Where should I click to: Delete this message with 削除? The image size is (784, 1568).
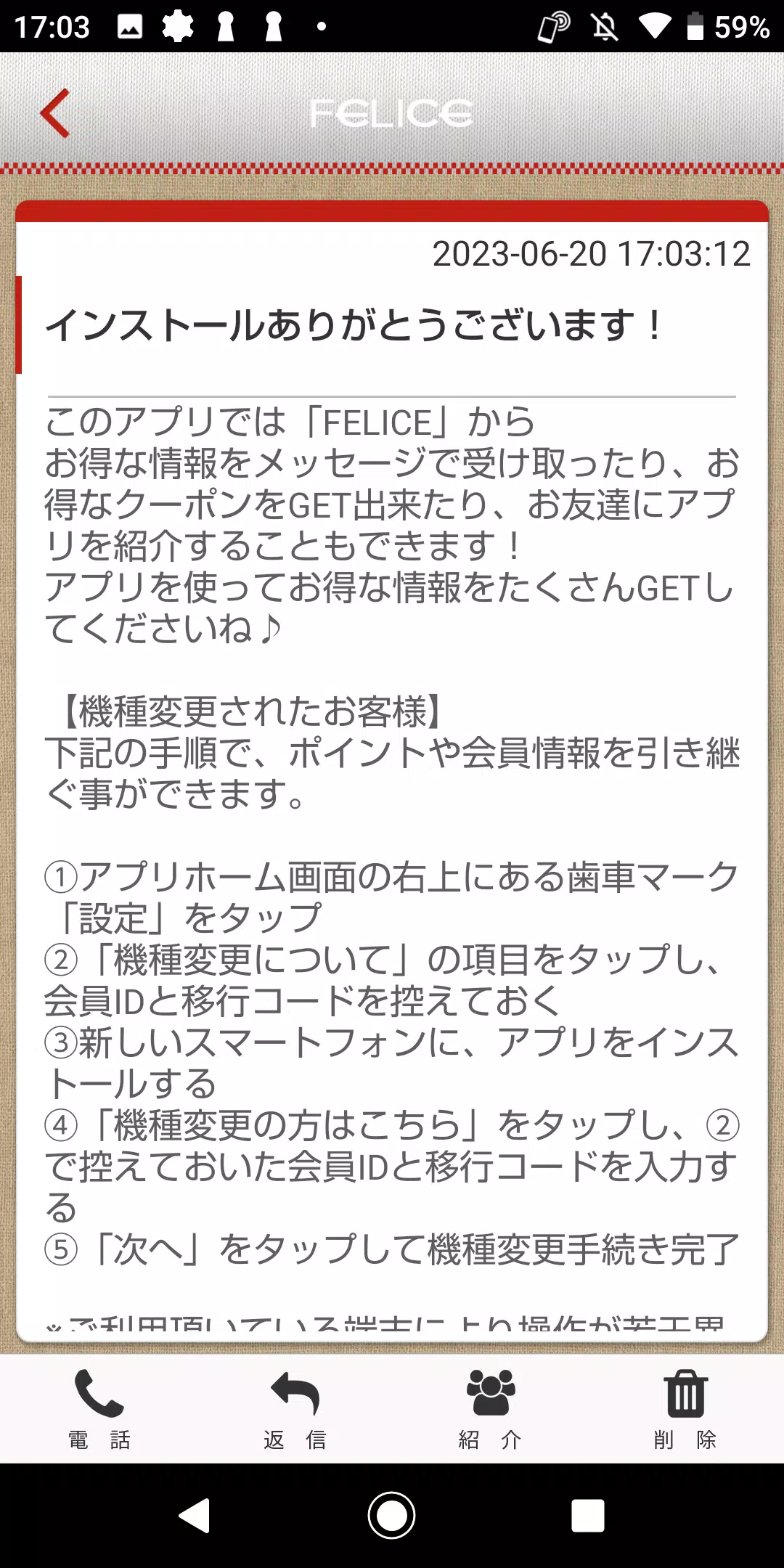pyautogui.click(x=685, y=1408)
